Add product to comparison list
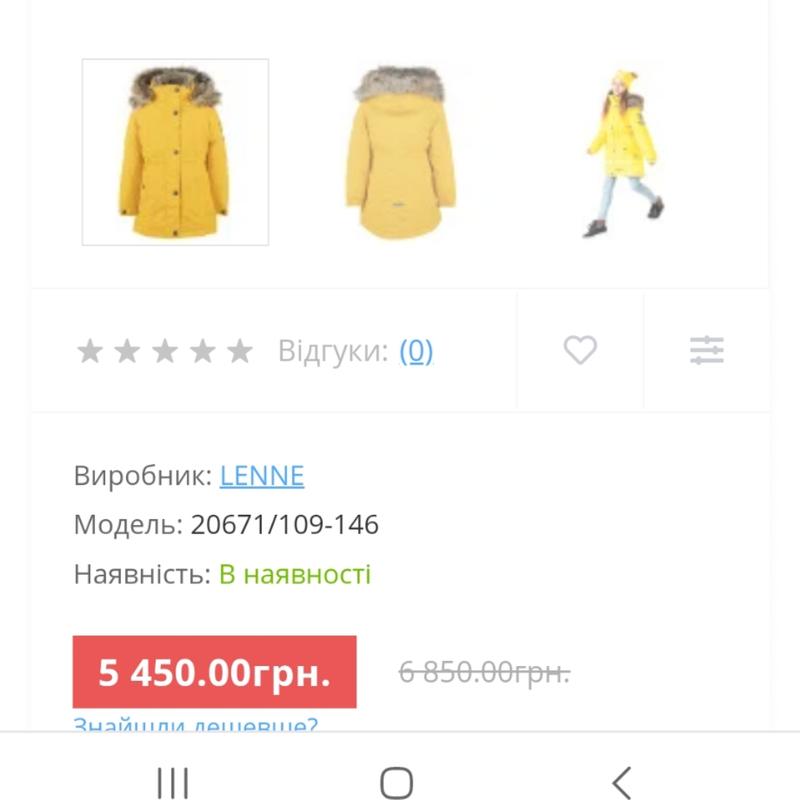Screen dimensions: 800x800 pos(707,350)
